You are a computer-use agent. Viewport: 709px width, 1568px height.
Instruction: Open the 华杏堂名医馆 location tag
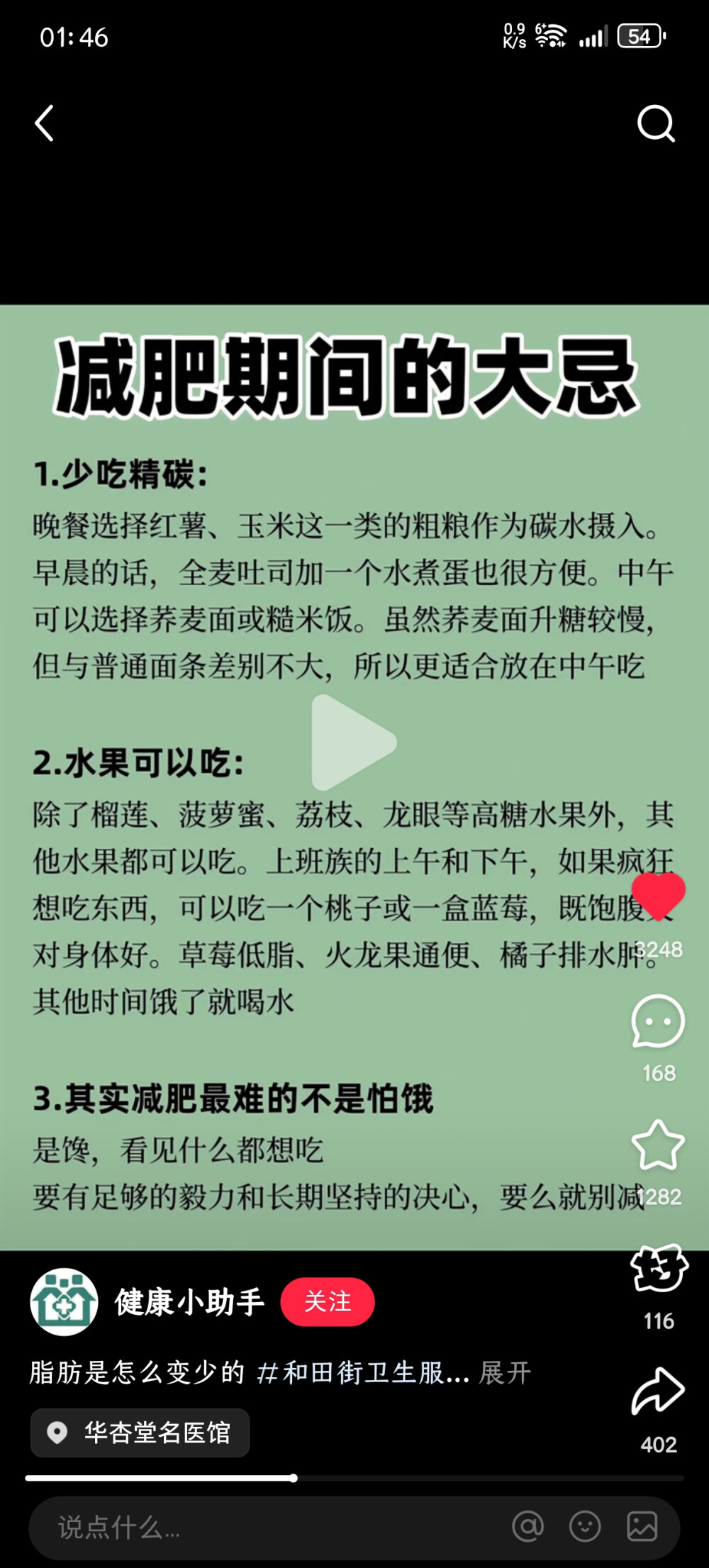[140, 1433]
